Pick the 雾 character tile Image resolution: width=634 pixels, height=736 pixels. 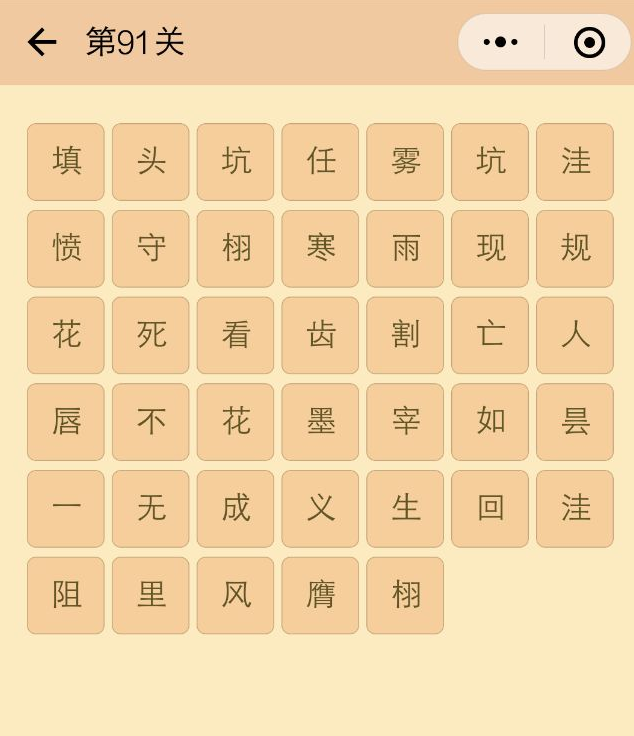tap(405, 162)
